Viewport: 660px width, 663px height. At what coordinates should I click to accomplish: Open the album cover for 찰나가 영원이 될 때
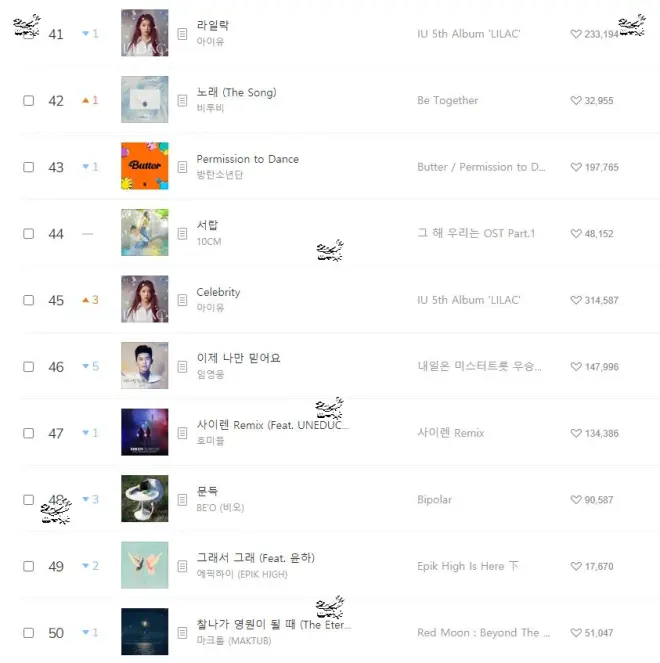point(144,632)
